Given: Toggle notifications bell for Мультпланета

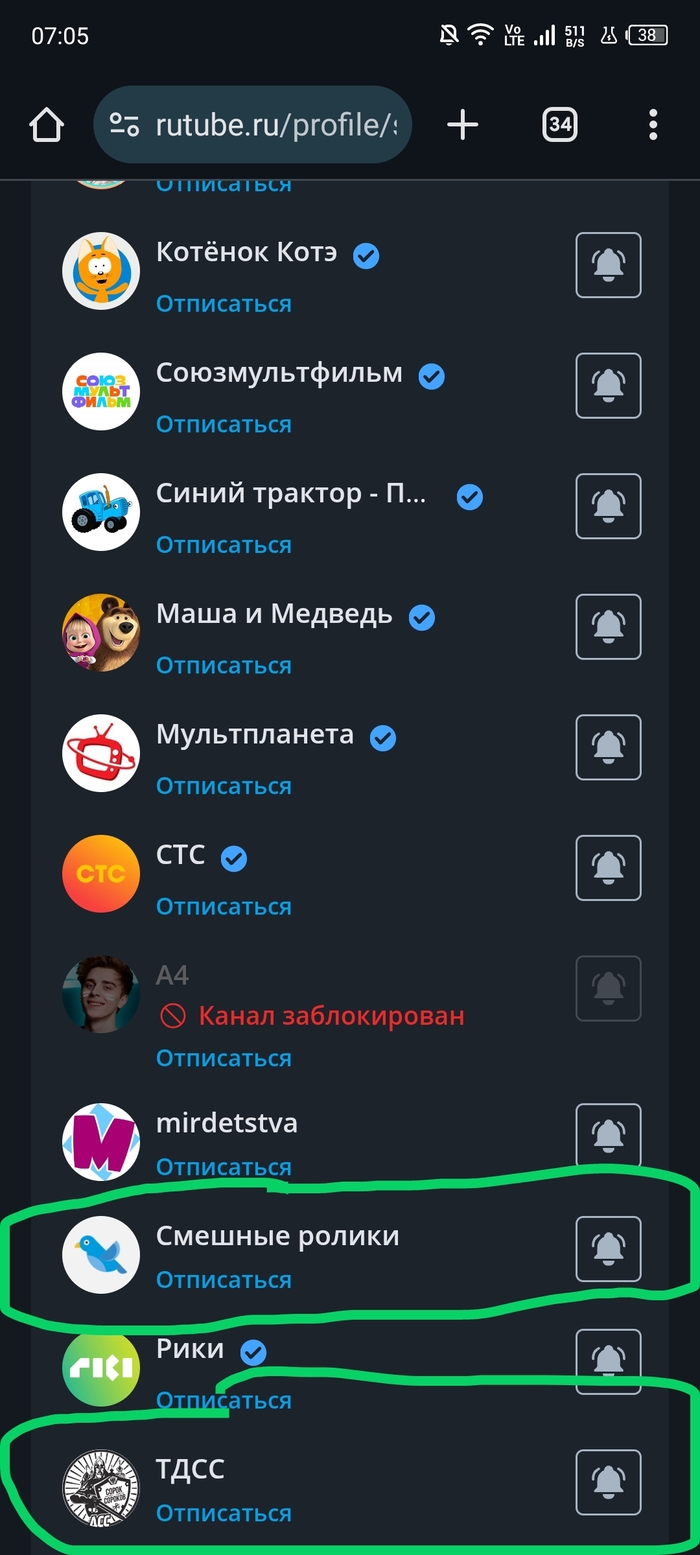Looking at the screenshot, I should (608, 747).
